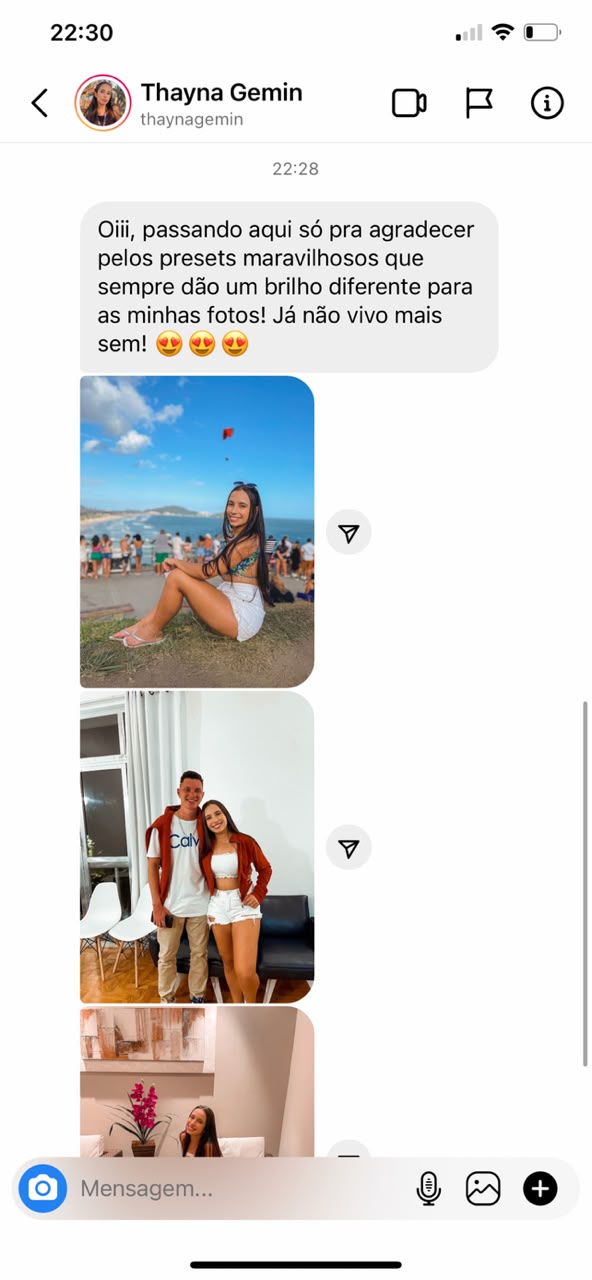Forward the couple photo
This screenshot has height=1280, width=592.
tap(349, 848)
